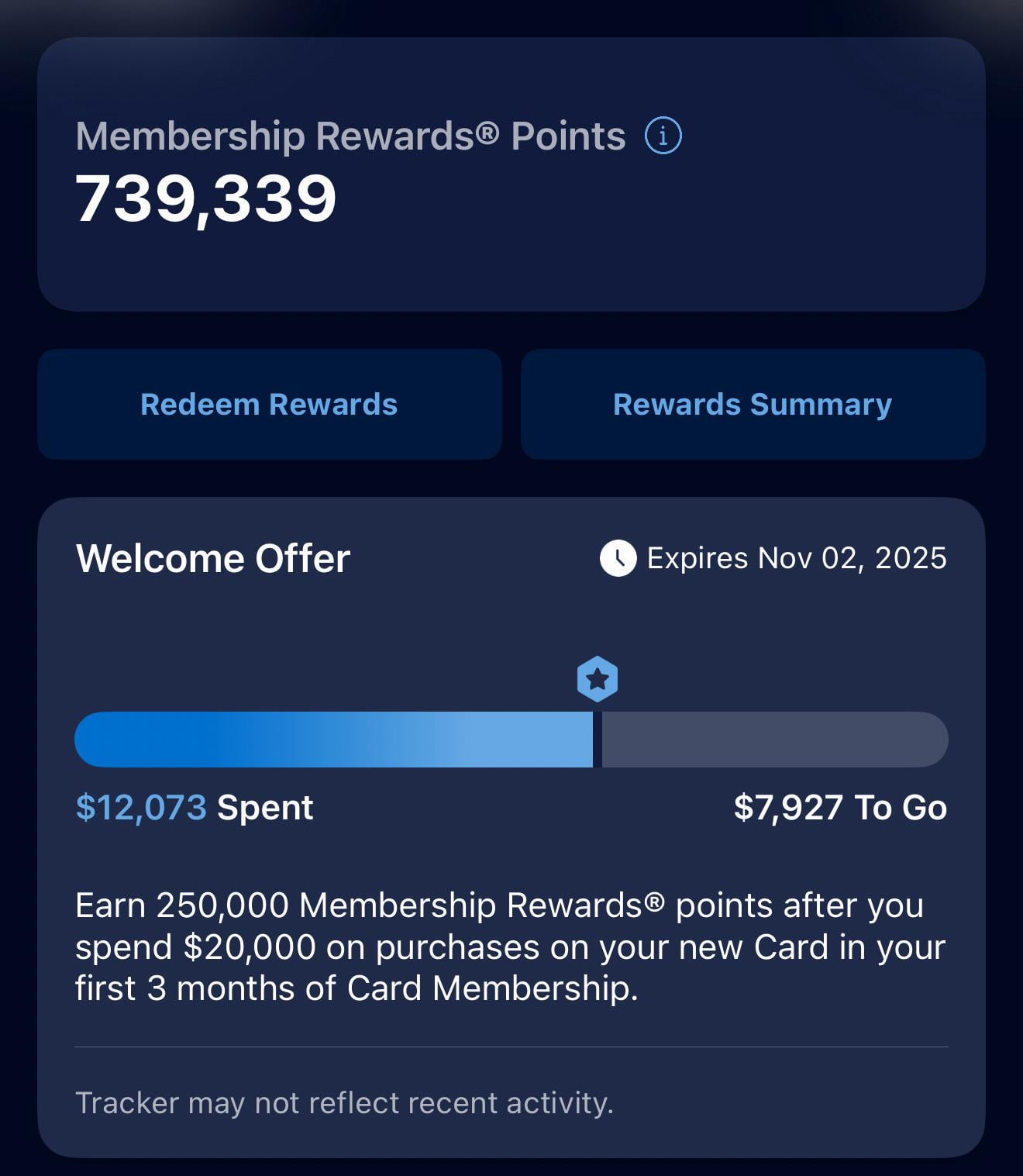Tap the Welcome Offer heading
The height and width of the screenshot is (1176, 1023).
tap(213, 557)
